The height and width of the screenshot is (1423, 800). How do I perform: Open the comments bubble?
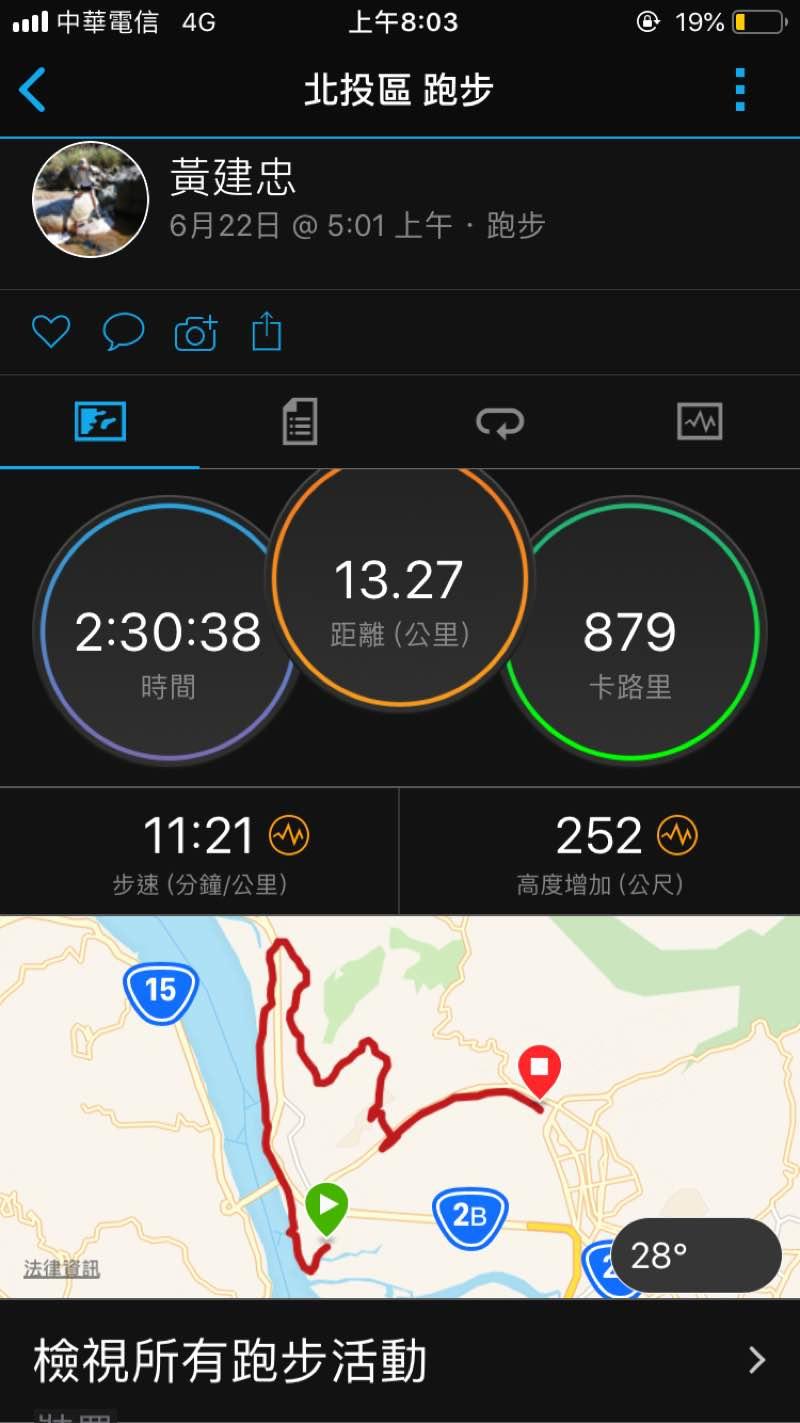click(123, 332)
